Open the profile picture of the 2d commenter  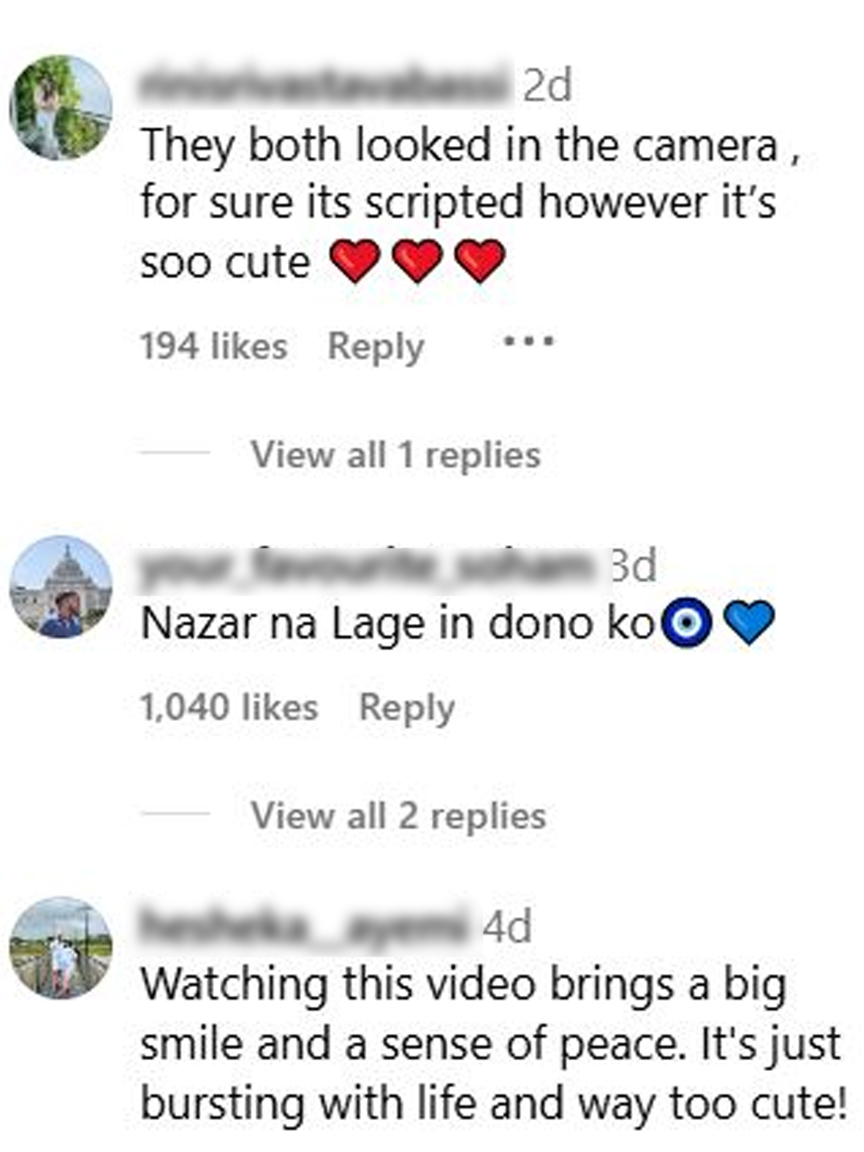click(x=61, y=107)
